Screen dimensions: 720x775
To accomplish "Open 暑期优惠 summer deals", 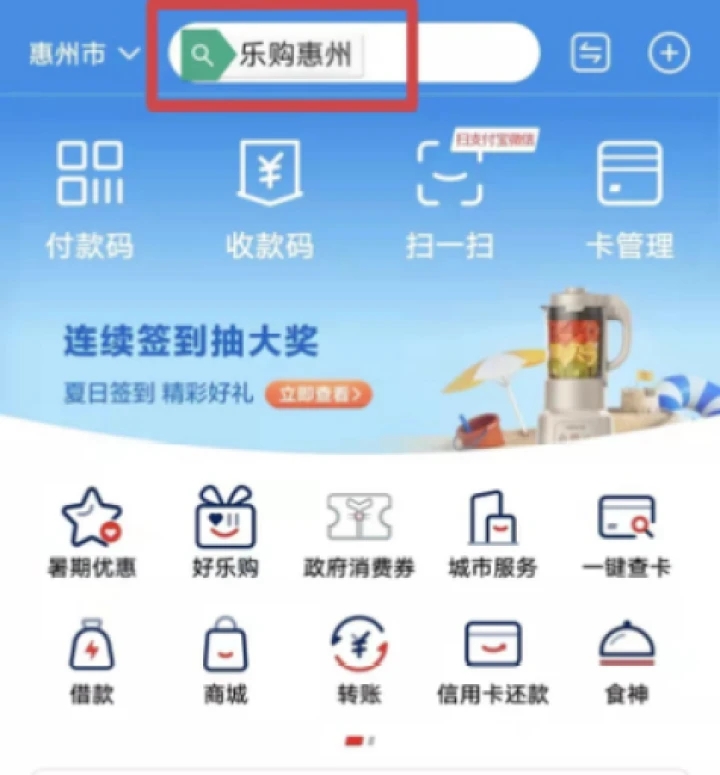I will tap(91, 533).
